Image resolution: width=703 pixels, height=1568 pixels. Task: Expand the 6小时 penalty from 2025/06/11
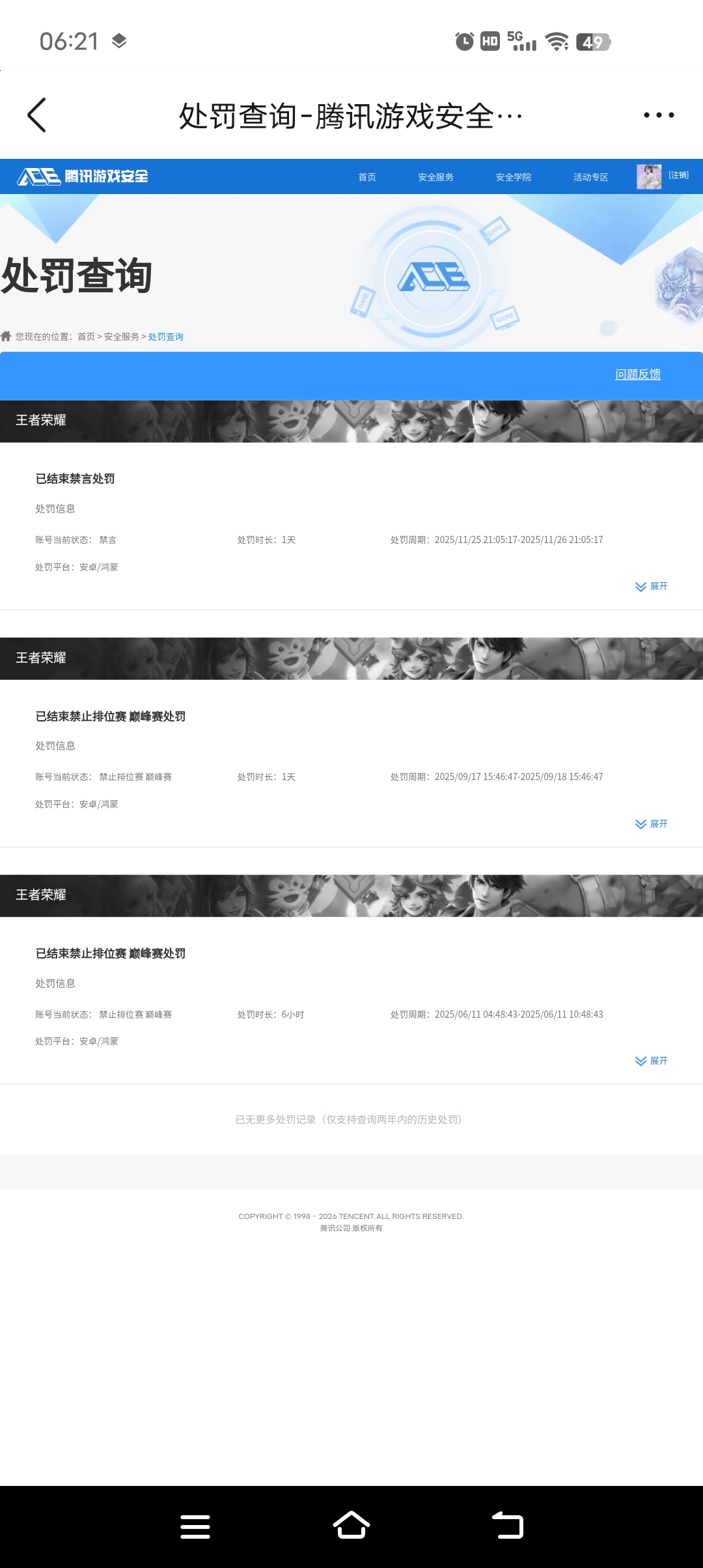point(652,1061)
